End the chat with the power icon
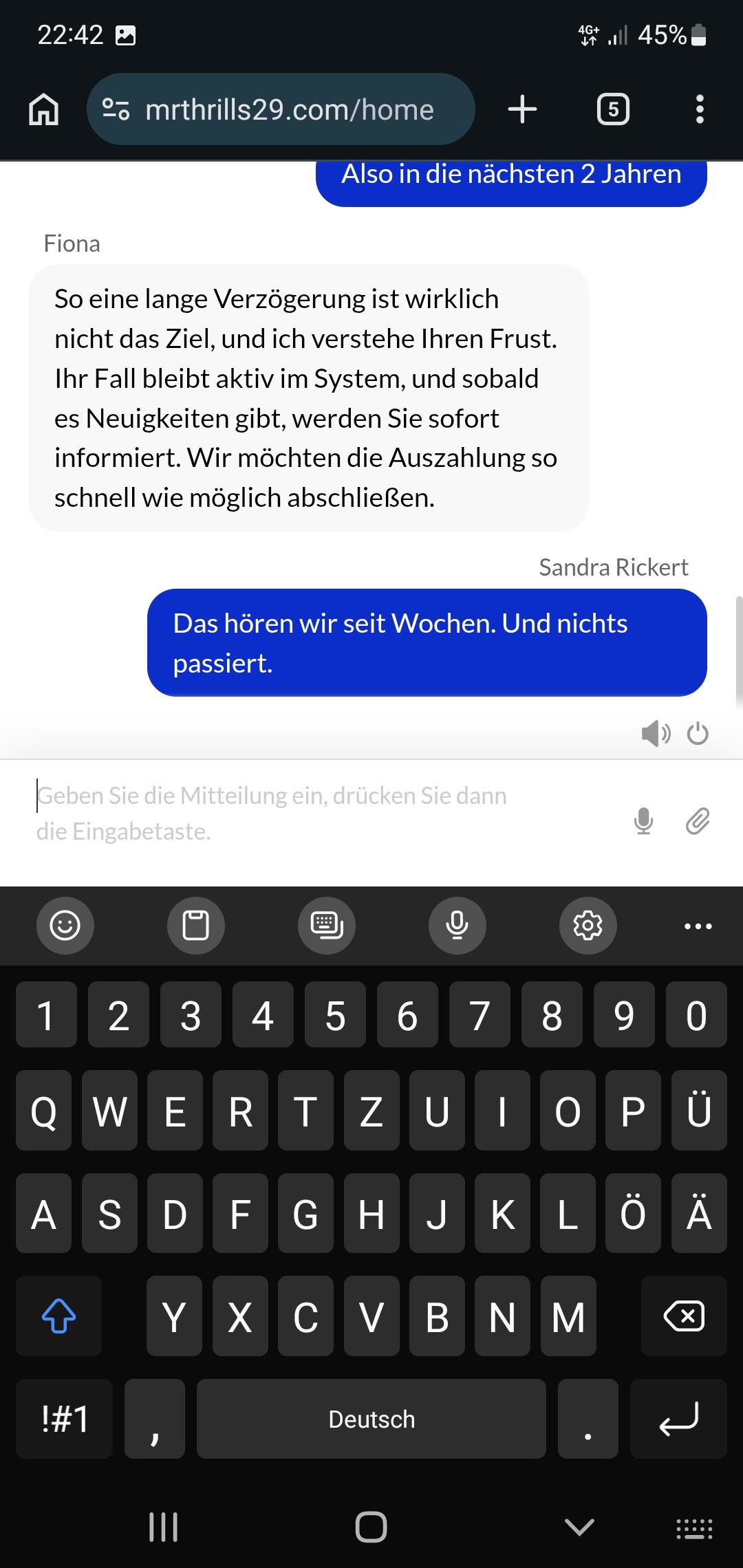The width and height of the screenshot is (743, 1568). (698, 734)
